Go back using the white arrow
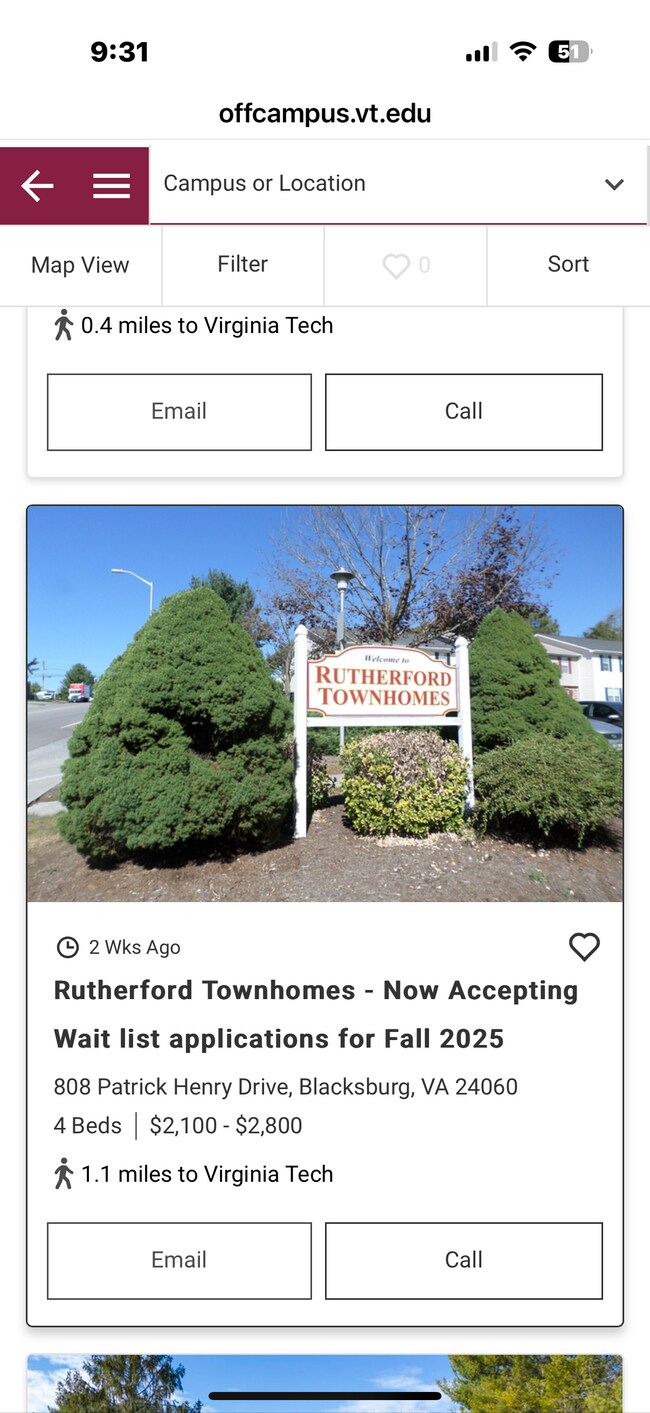 pos(38,186)
